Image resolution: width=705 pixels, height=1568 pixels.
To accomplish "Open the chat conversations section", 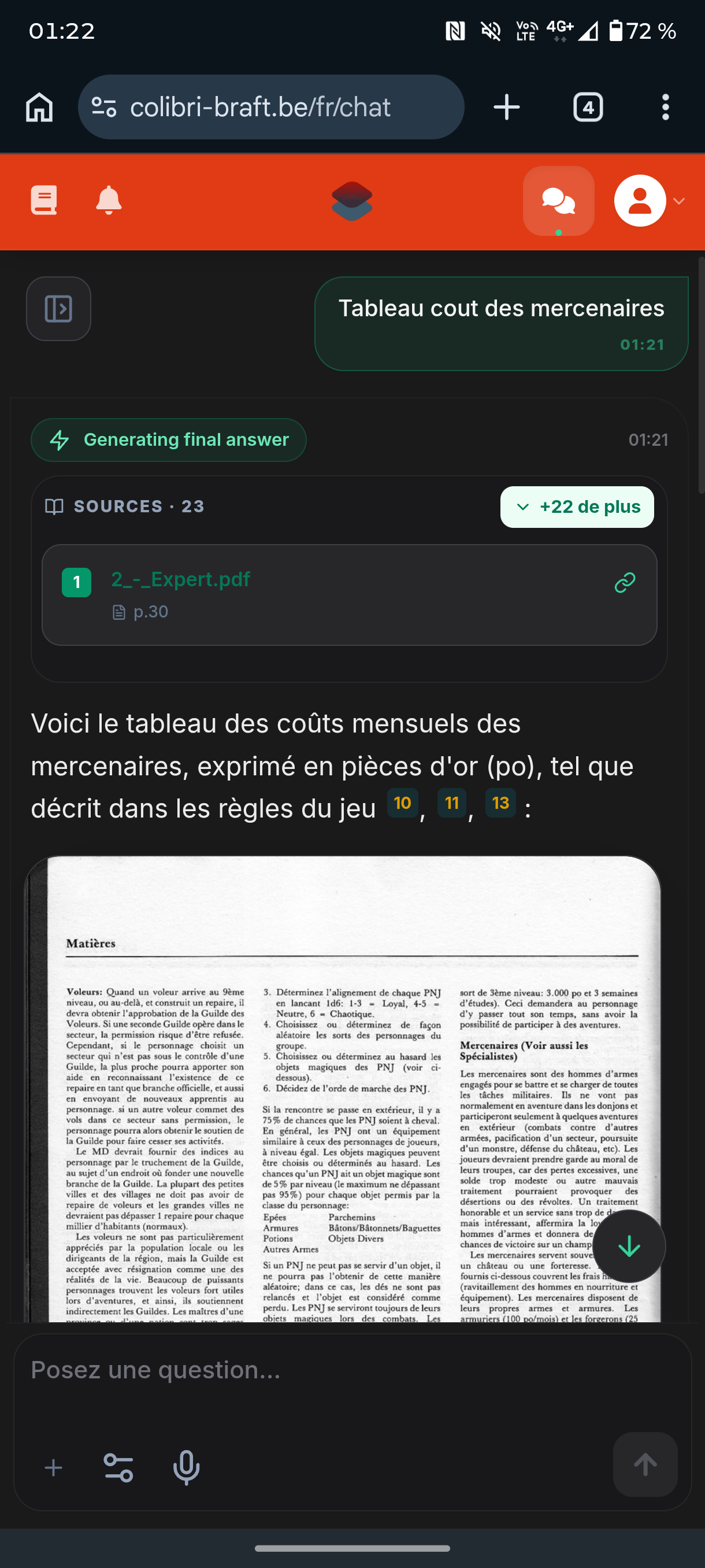I will [x=558, y=201].
